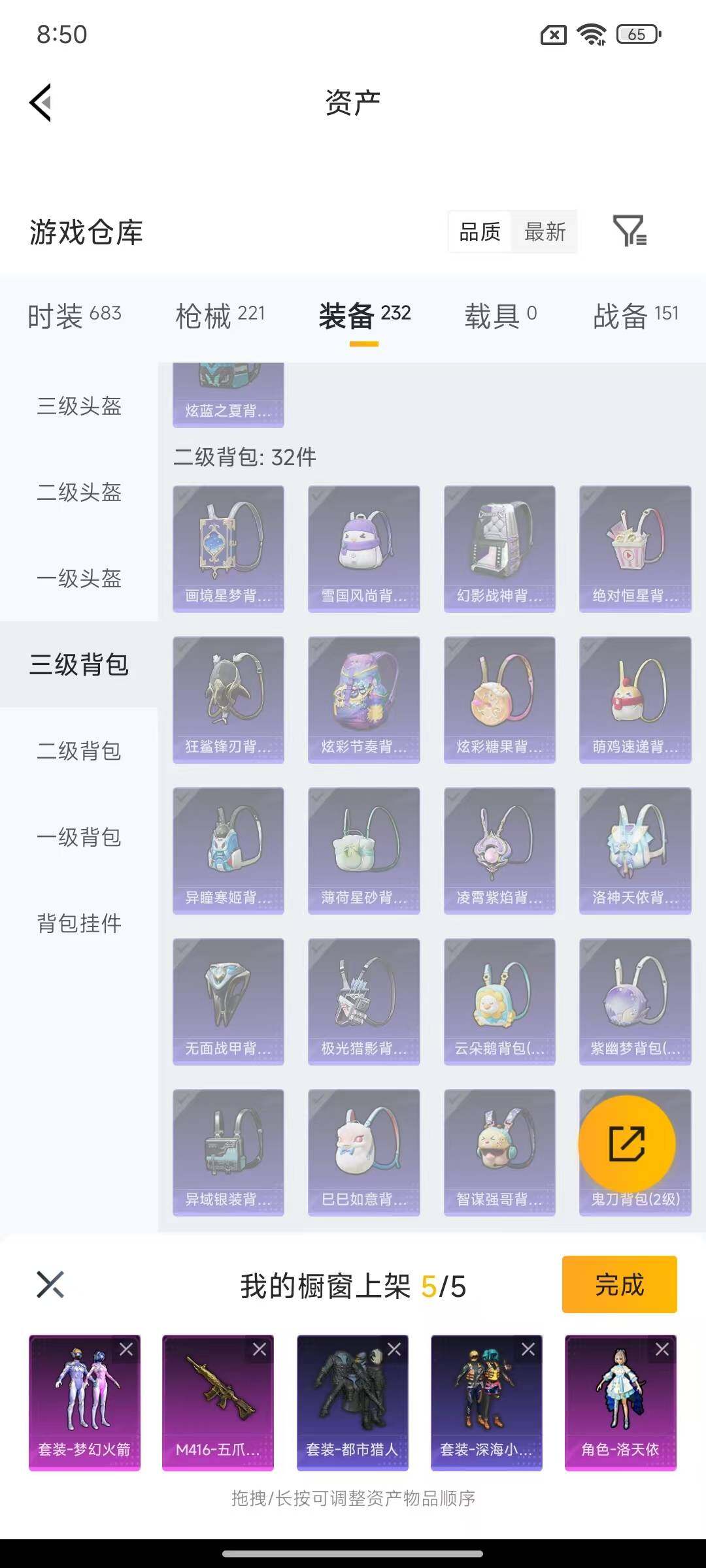Toggle sorting to 最新
Image resolution: width=706 pixels, height=1568 pixels.
(546, 233)
